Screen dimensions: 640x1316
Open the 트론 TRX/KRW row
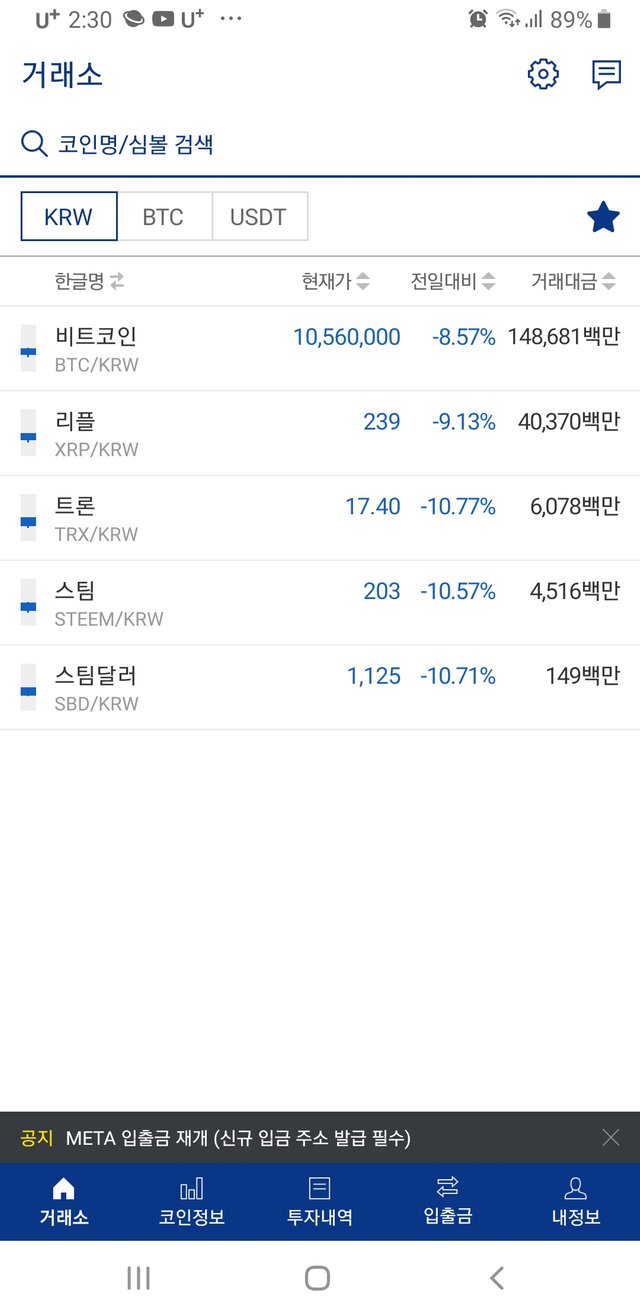click(x=320, y=518)
